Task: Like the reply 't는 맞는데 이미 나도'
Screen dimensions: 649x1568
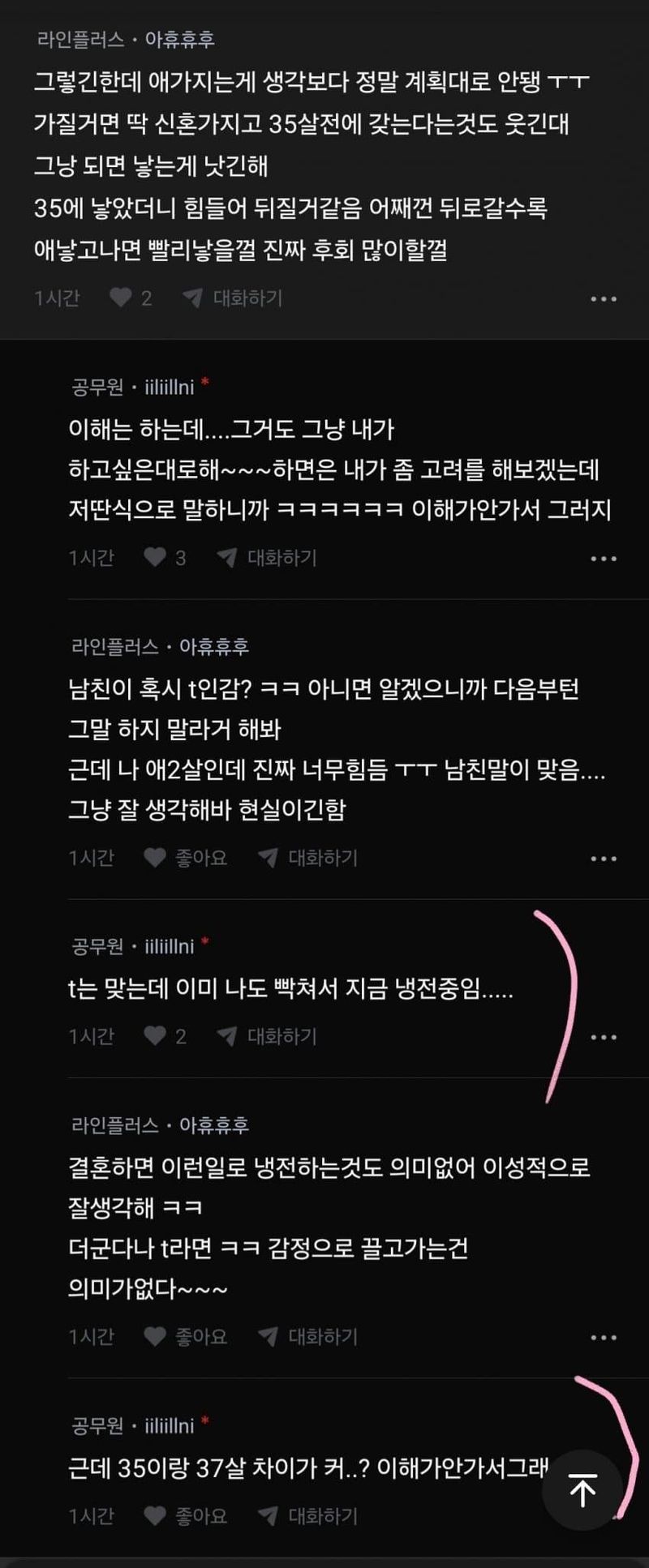Action: 156,1036
